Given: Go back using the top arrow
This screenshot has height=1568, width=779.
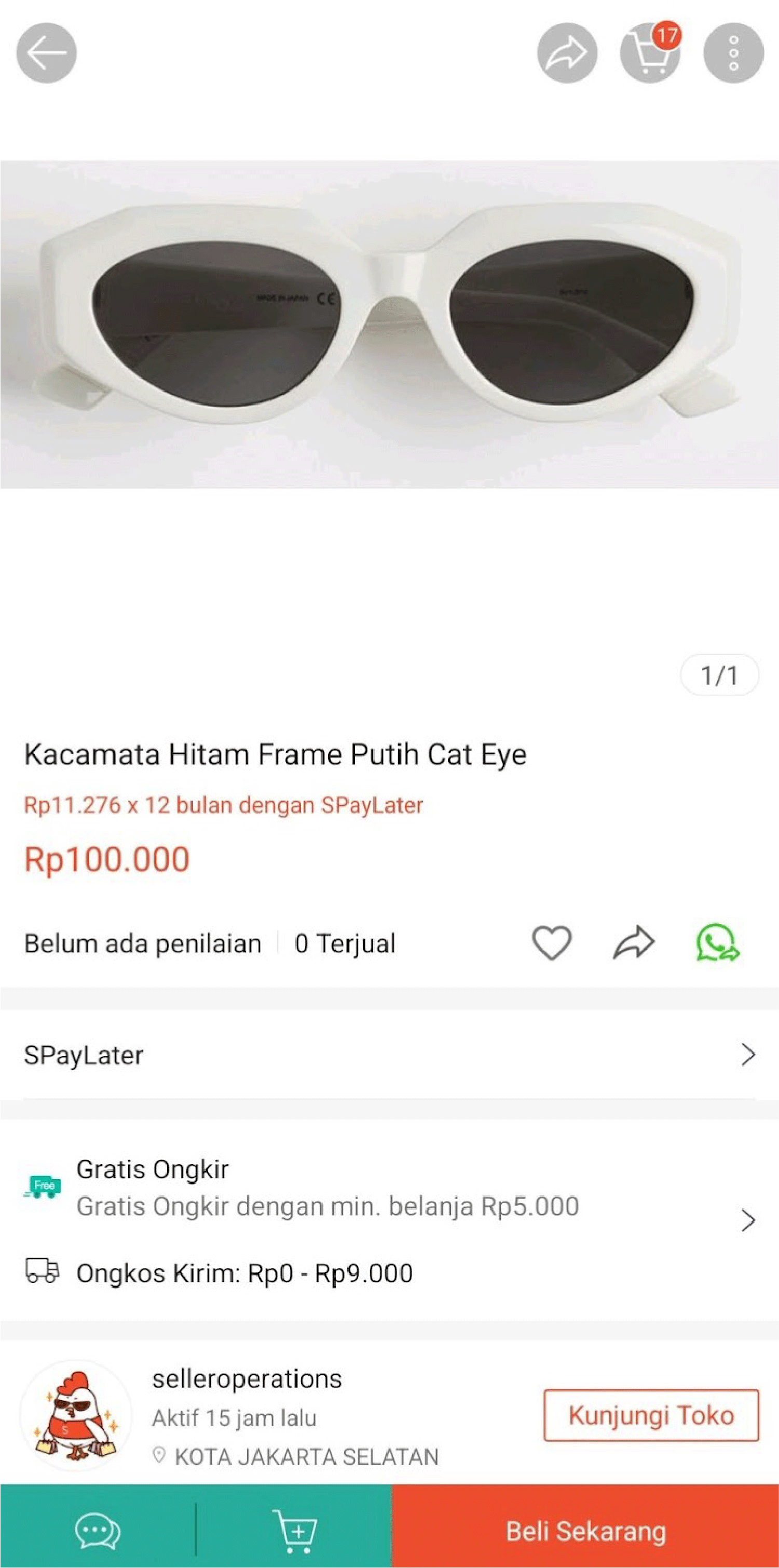Looking at the screenshot, I should 46,53.
